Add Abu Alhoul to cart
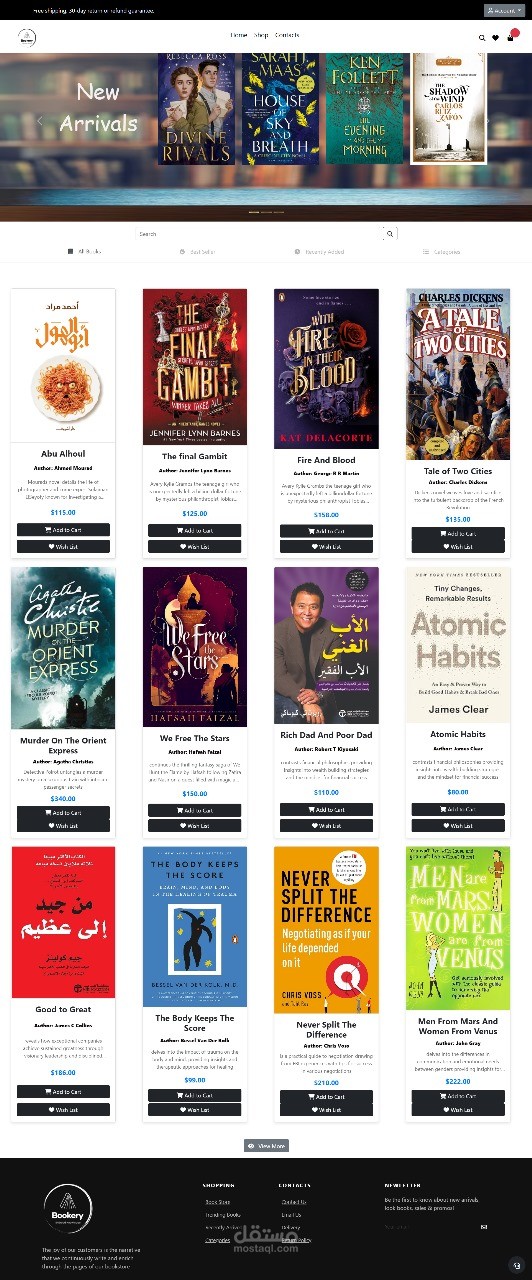Image resolution: width=532 pixels, height=1280 pixels. click(63, 530)
